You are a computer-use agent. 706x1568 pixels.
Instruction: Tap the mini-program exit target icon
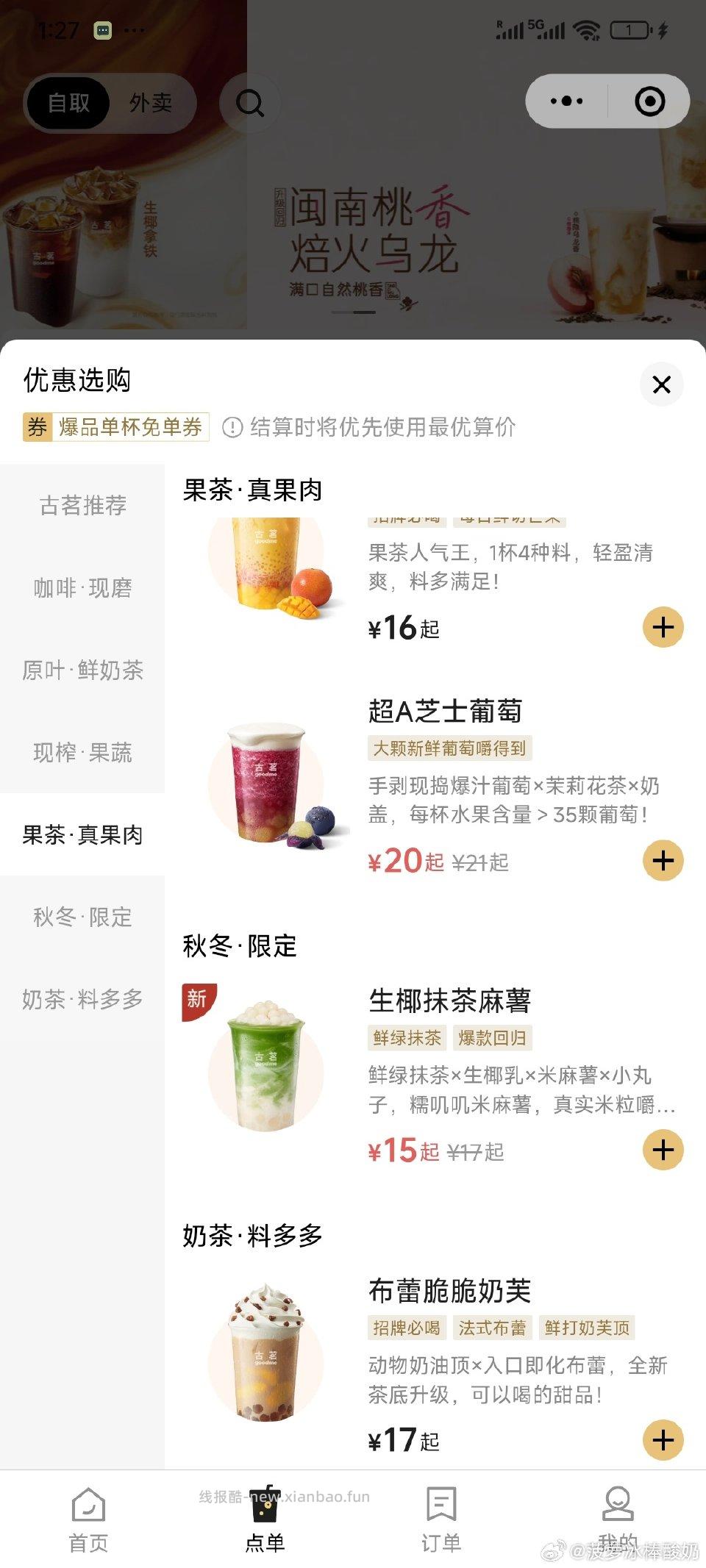tap(650, 101)
